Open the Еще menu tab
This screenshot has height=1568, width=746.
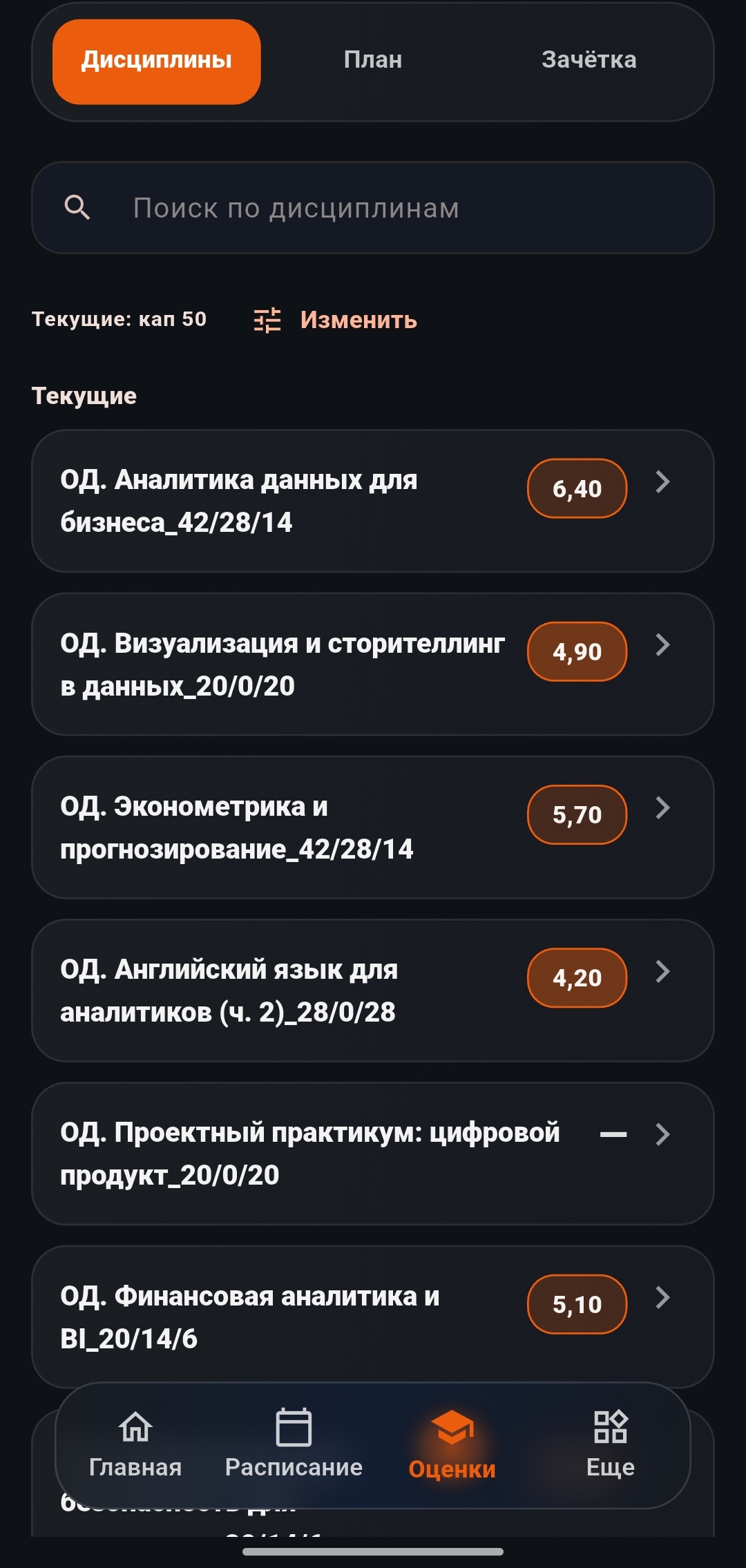610,1444
